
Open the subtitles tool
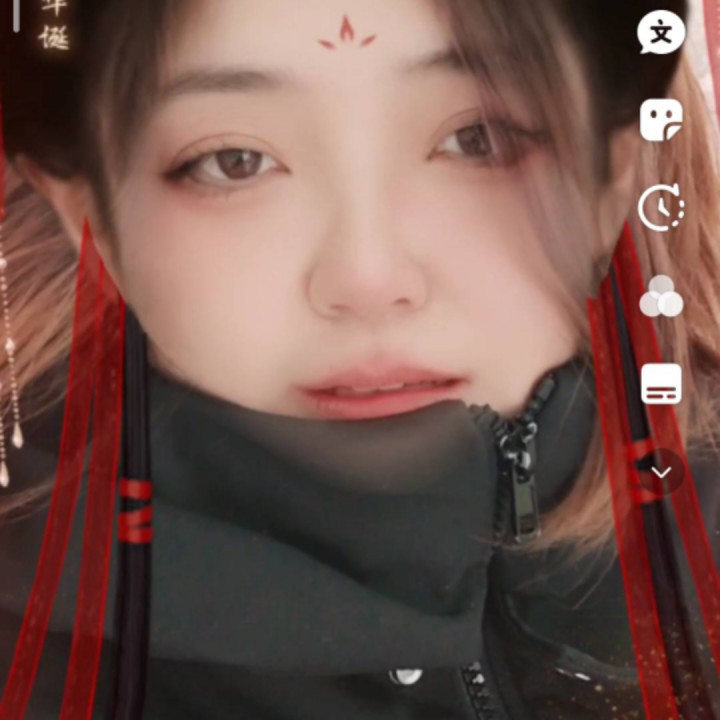(x=661, y=384)
